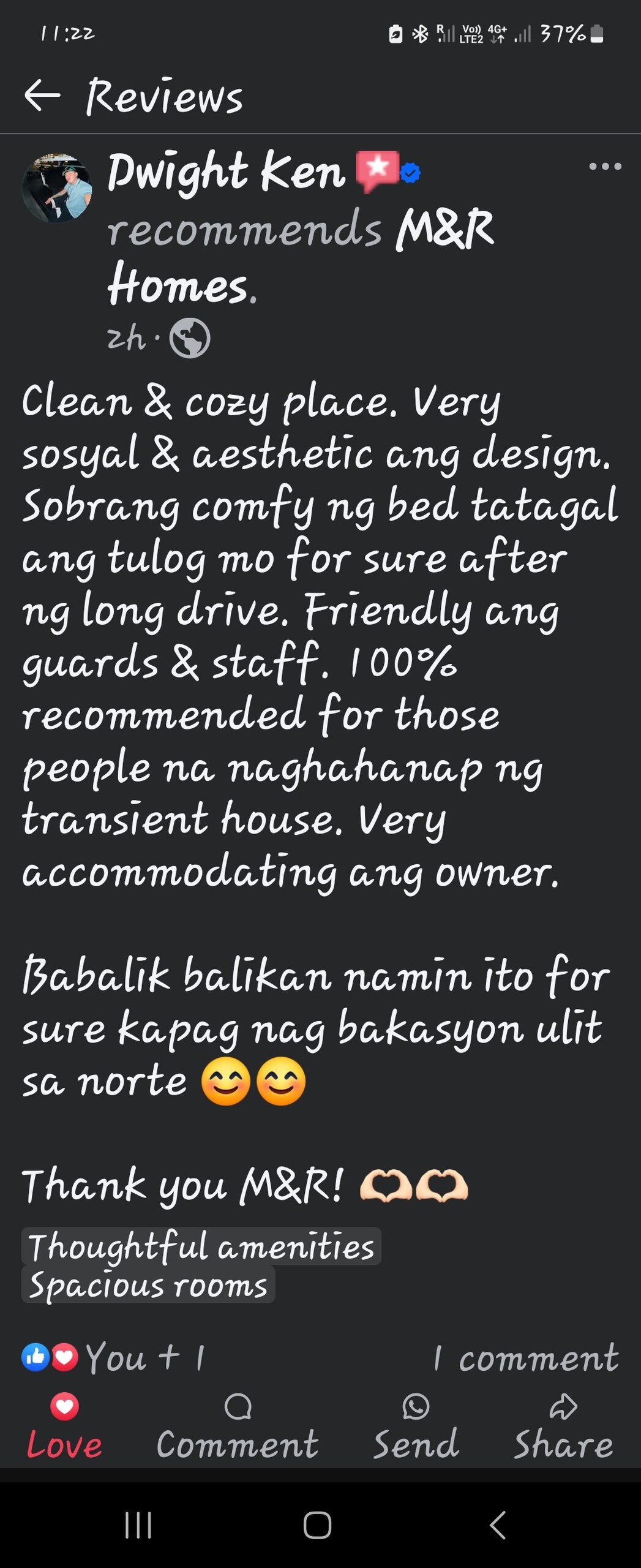Viewport: 641px width, 1568px height.
Task: Select the Spacious rooms tag
Action: pyautogui.click(x=148, y=1285)
